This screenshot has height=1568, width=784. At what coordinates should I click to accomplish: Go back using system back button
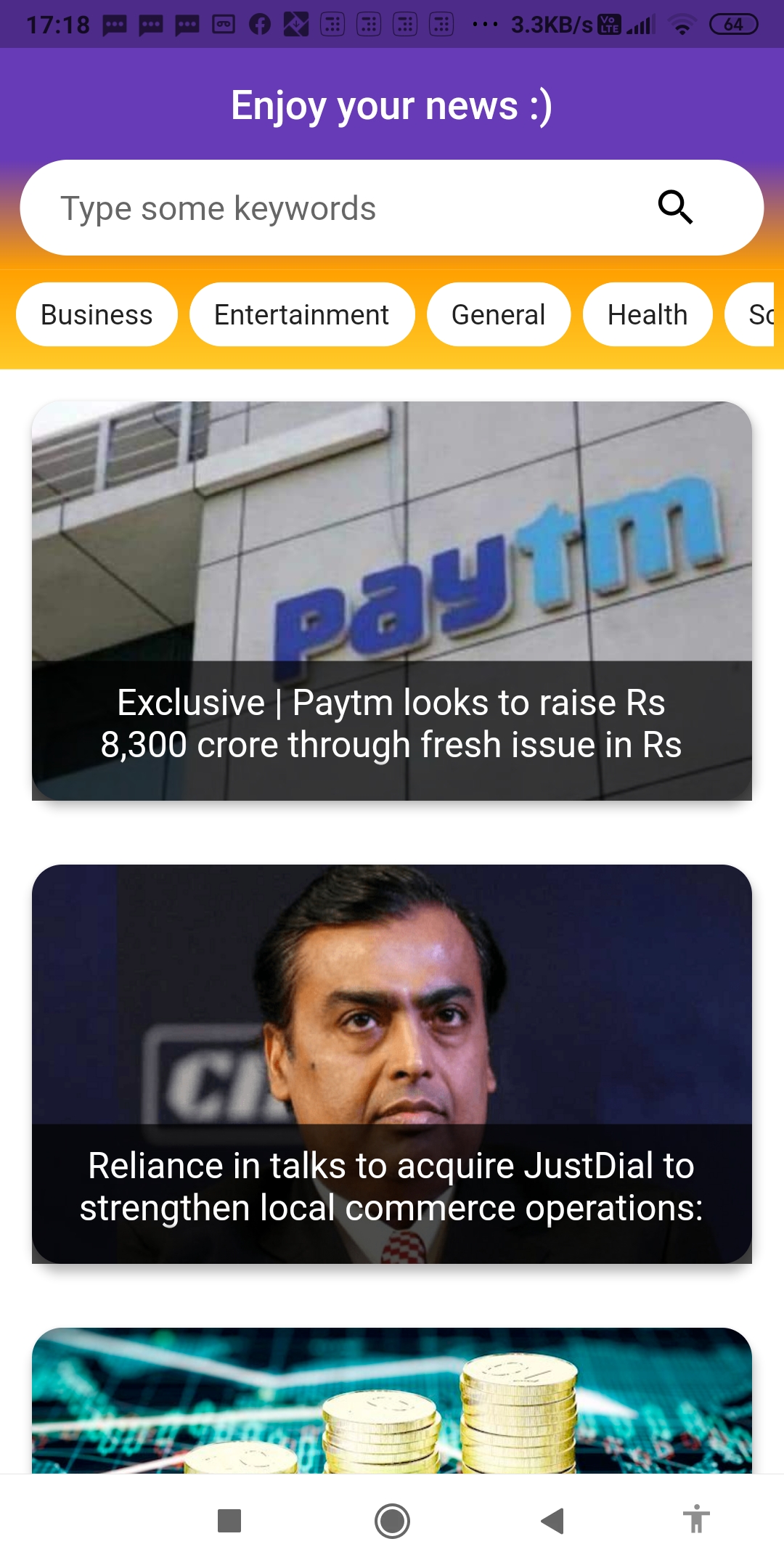553,1520
